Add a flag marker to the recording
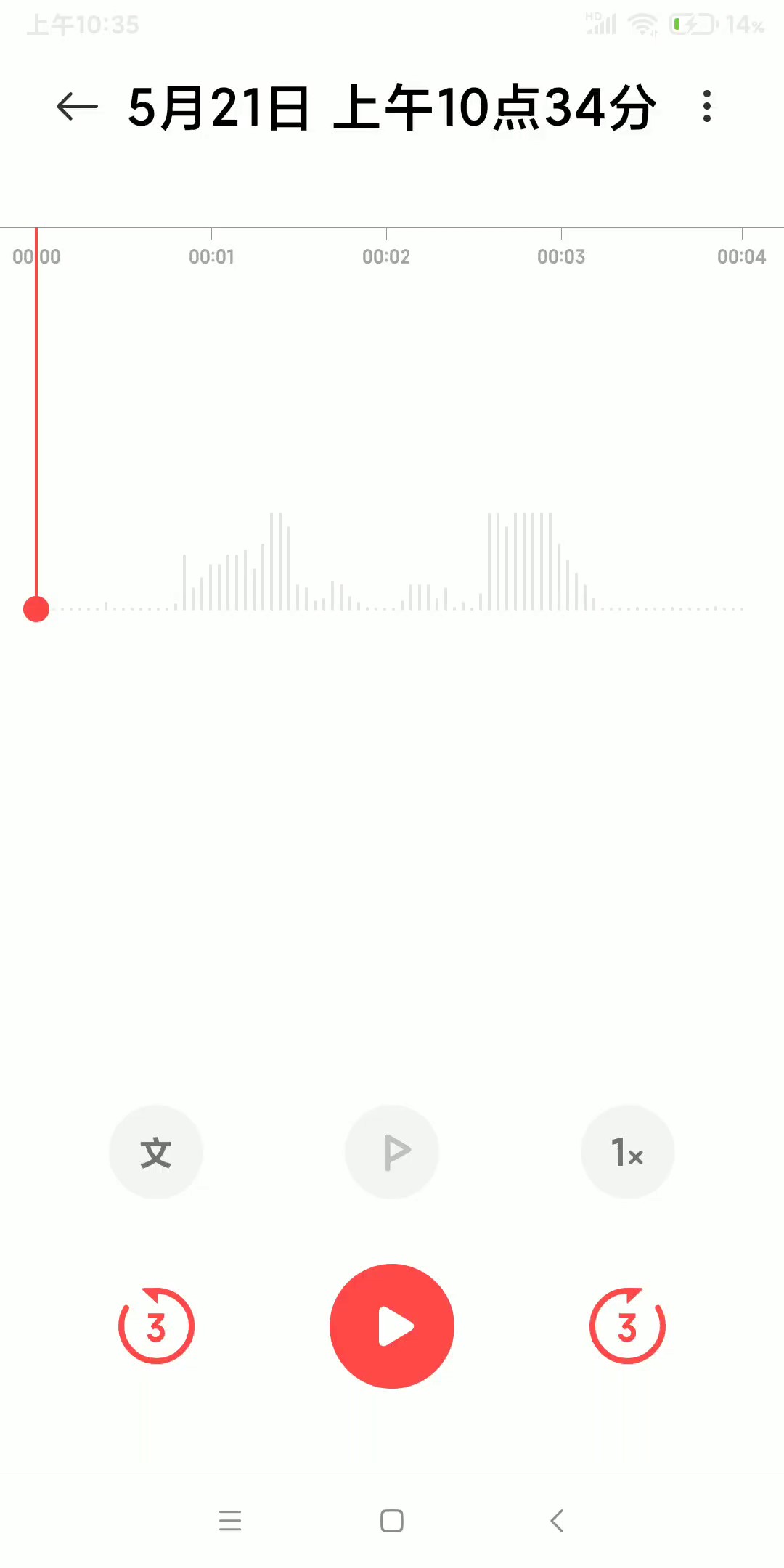784x1568 pixels. click(392, 1152)
